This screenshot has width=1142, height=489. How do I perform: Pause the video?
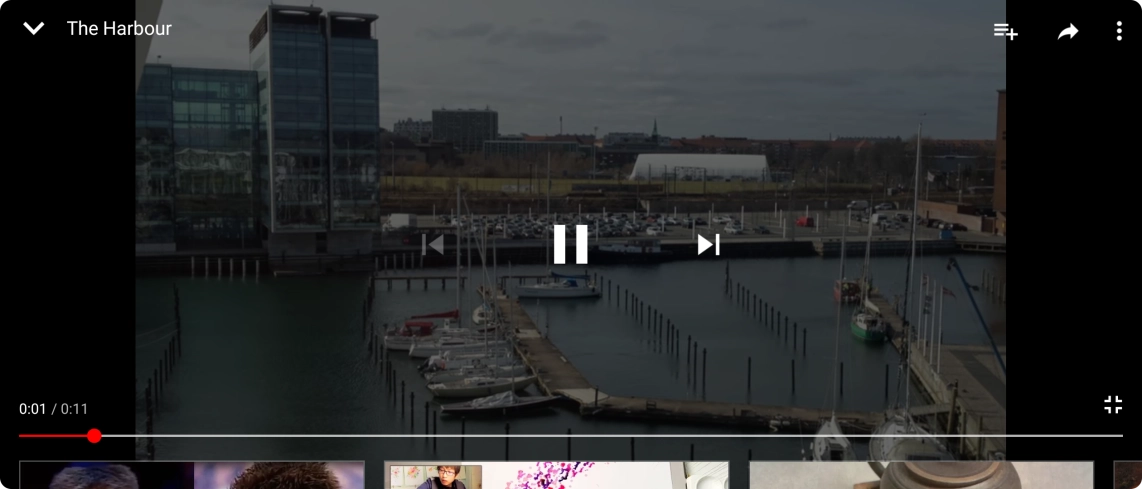[571, 244]
